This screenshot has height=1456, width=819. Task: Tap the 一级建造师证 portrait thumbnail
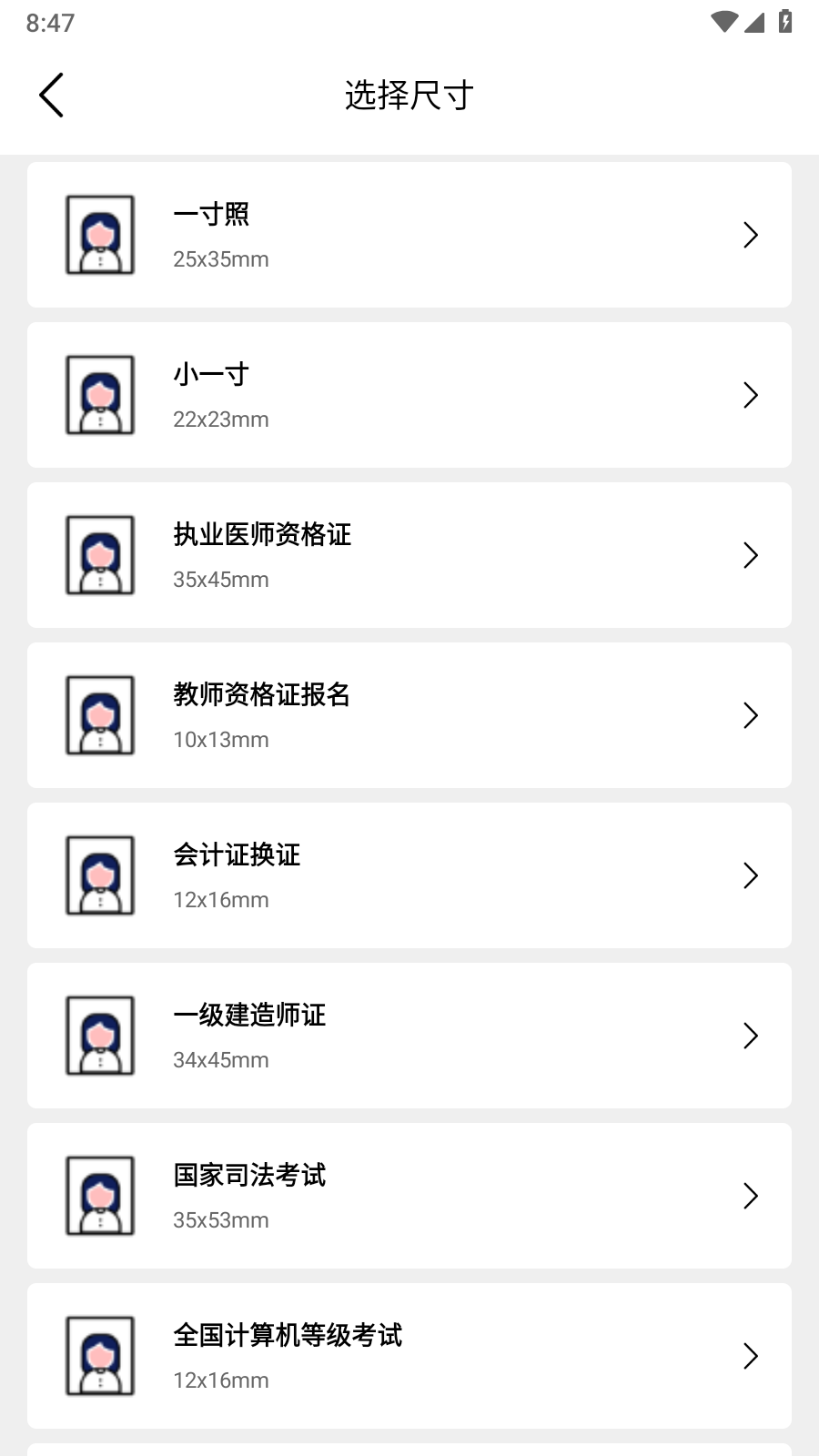tap(99, 1035)
